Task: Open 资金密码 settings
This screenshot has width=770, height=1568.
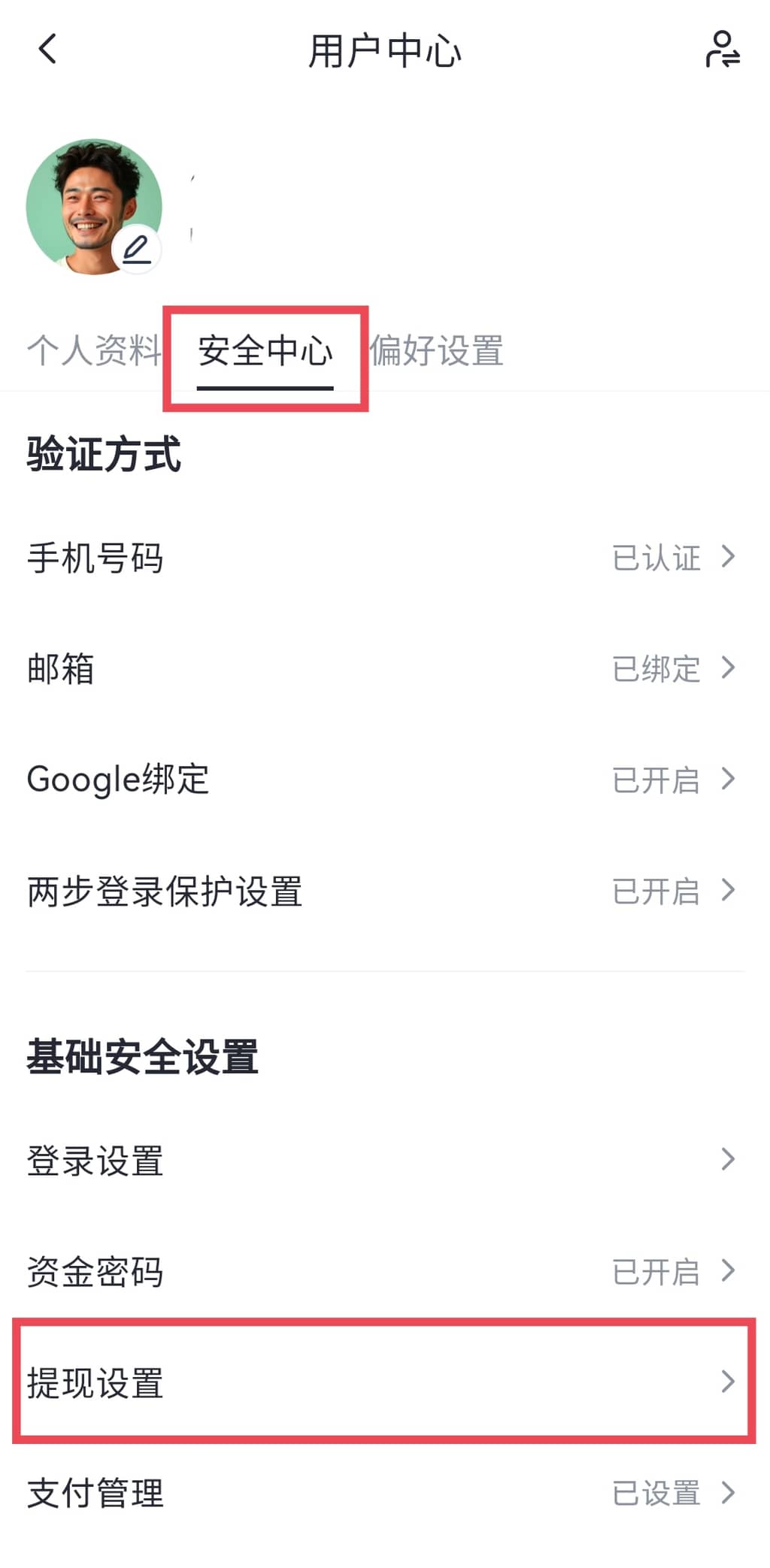Action: click(x=383, y=1271)
